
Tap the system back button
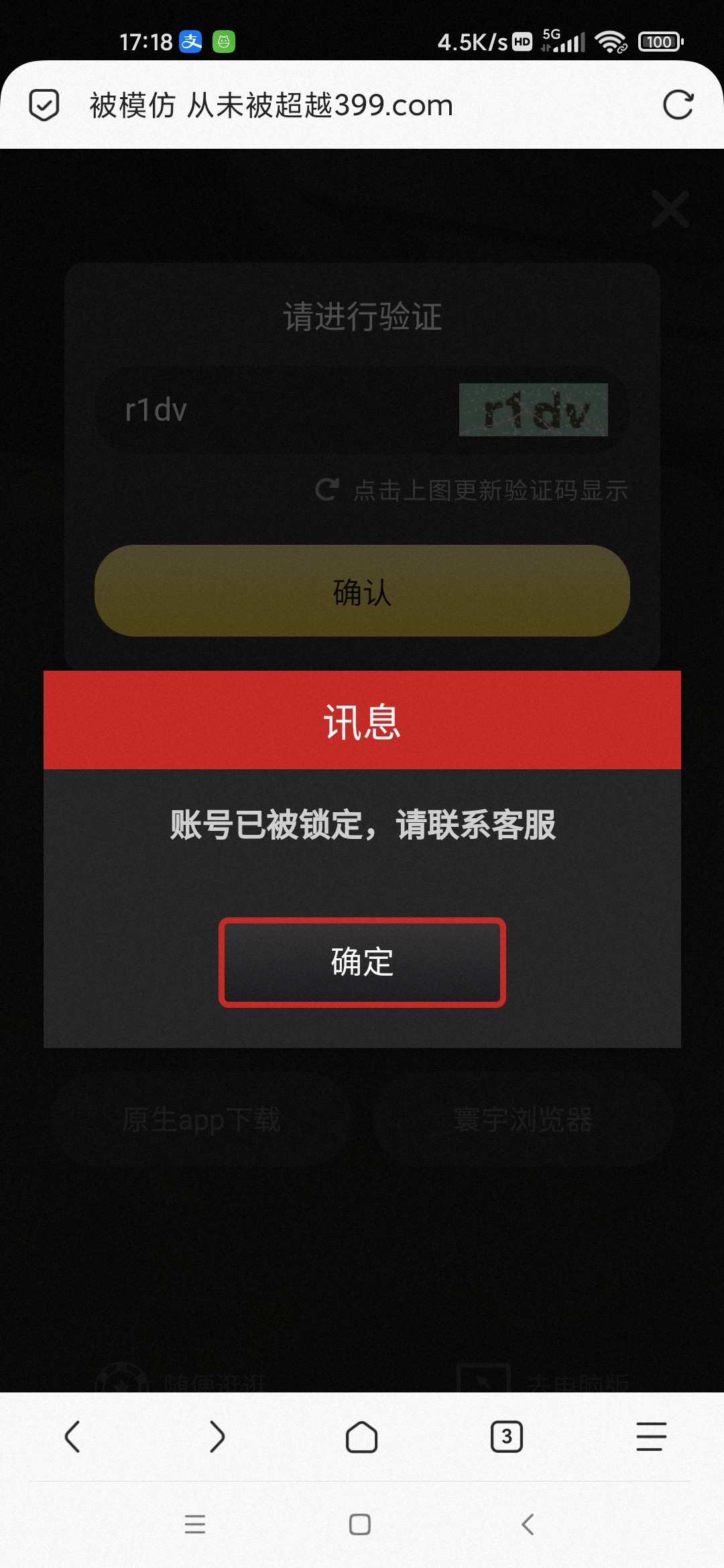click(x=528, y=1524)
